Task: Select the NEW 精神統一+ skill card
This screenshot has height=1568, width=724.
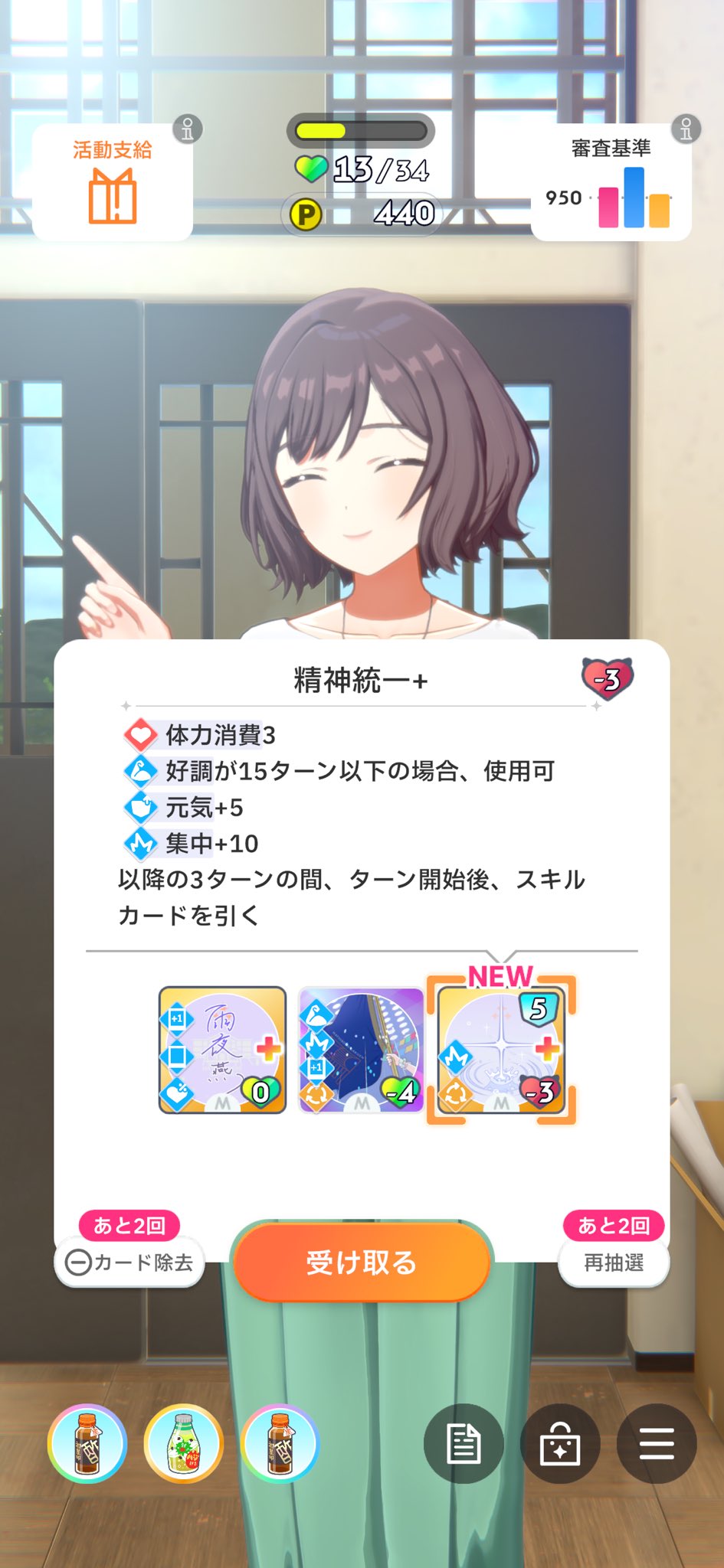Action: coord(501,1050)
